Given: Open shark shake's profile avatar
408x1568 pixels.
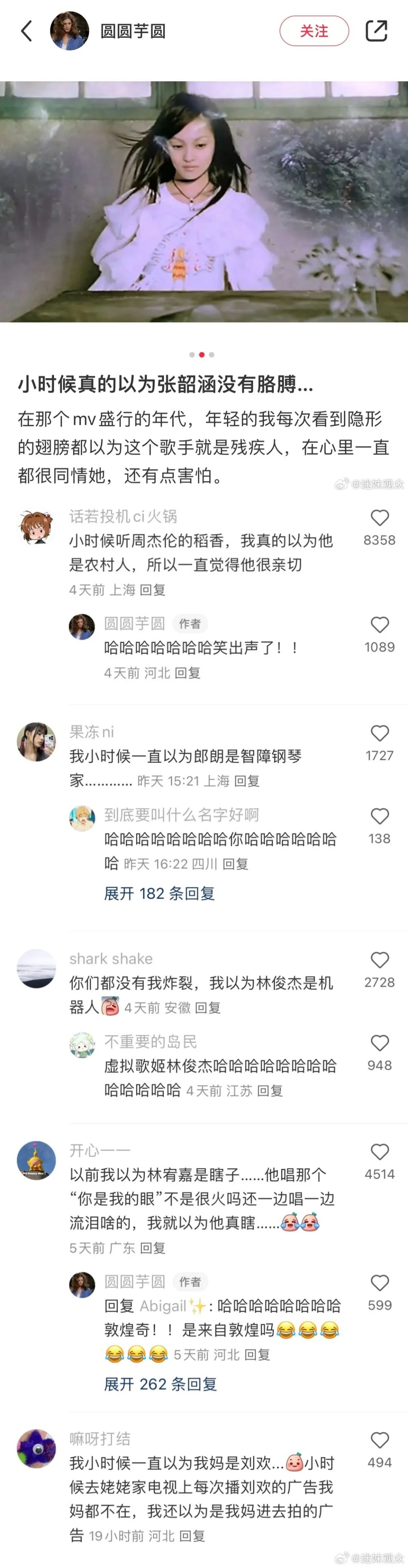Looking at the screenshot, I should tap(37, 969).
